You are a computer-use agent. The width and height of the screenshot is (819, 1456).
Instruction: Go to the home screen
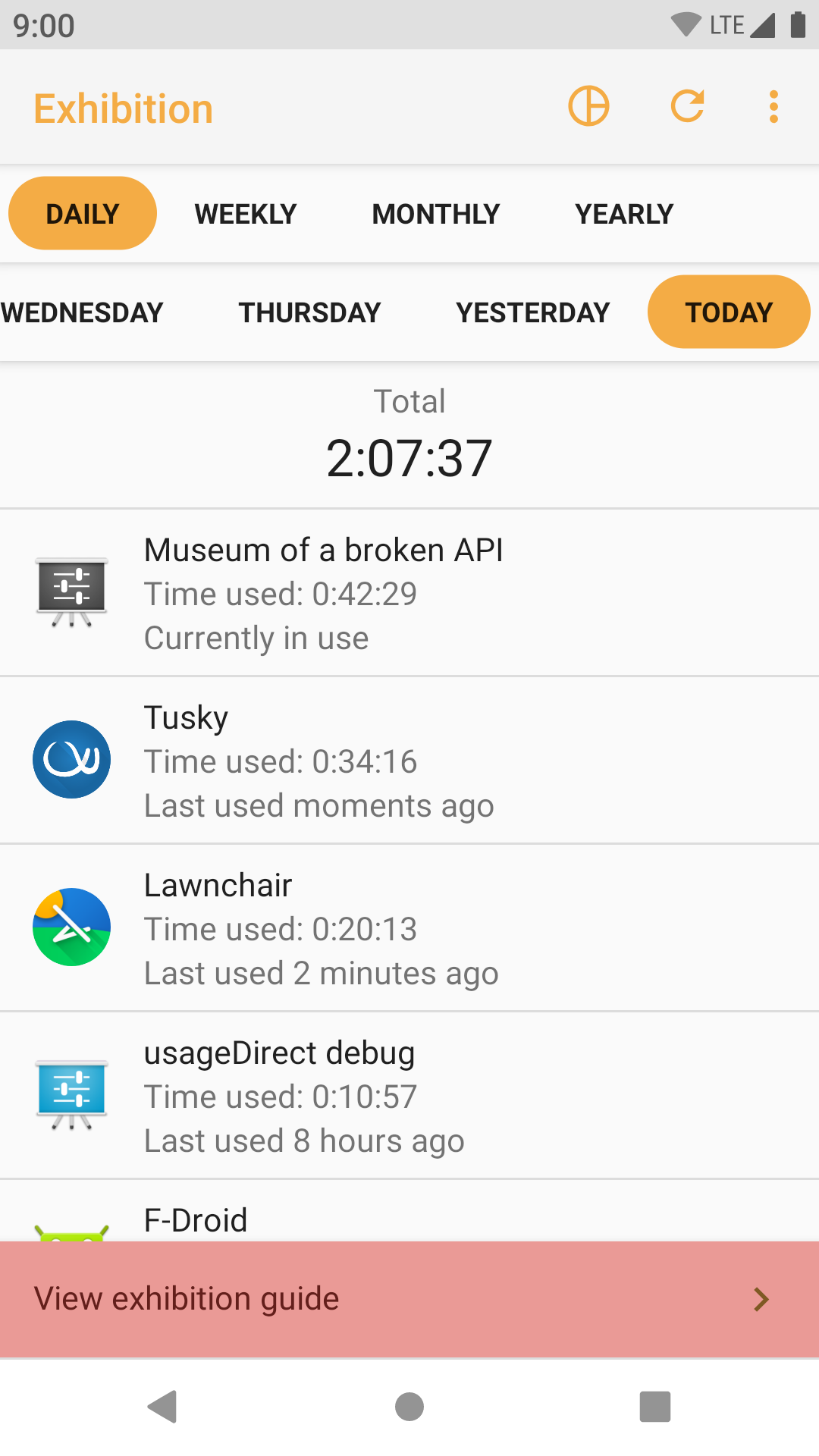(409, 1407)
